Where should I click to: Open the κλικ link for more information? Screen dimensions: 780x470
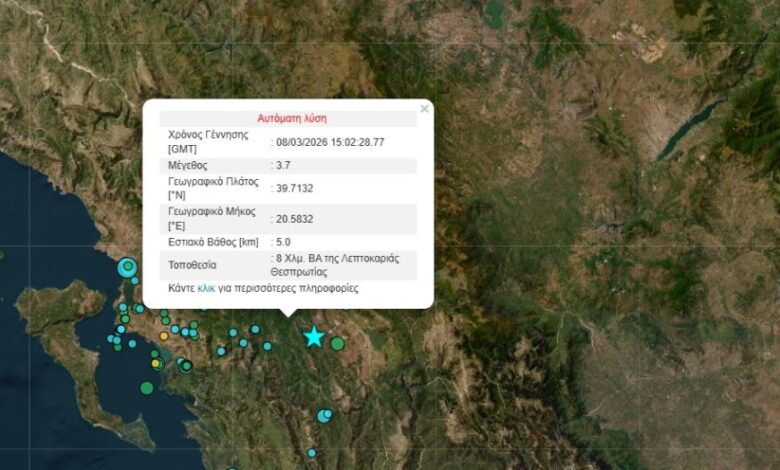coord(206,288)
